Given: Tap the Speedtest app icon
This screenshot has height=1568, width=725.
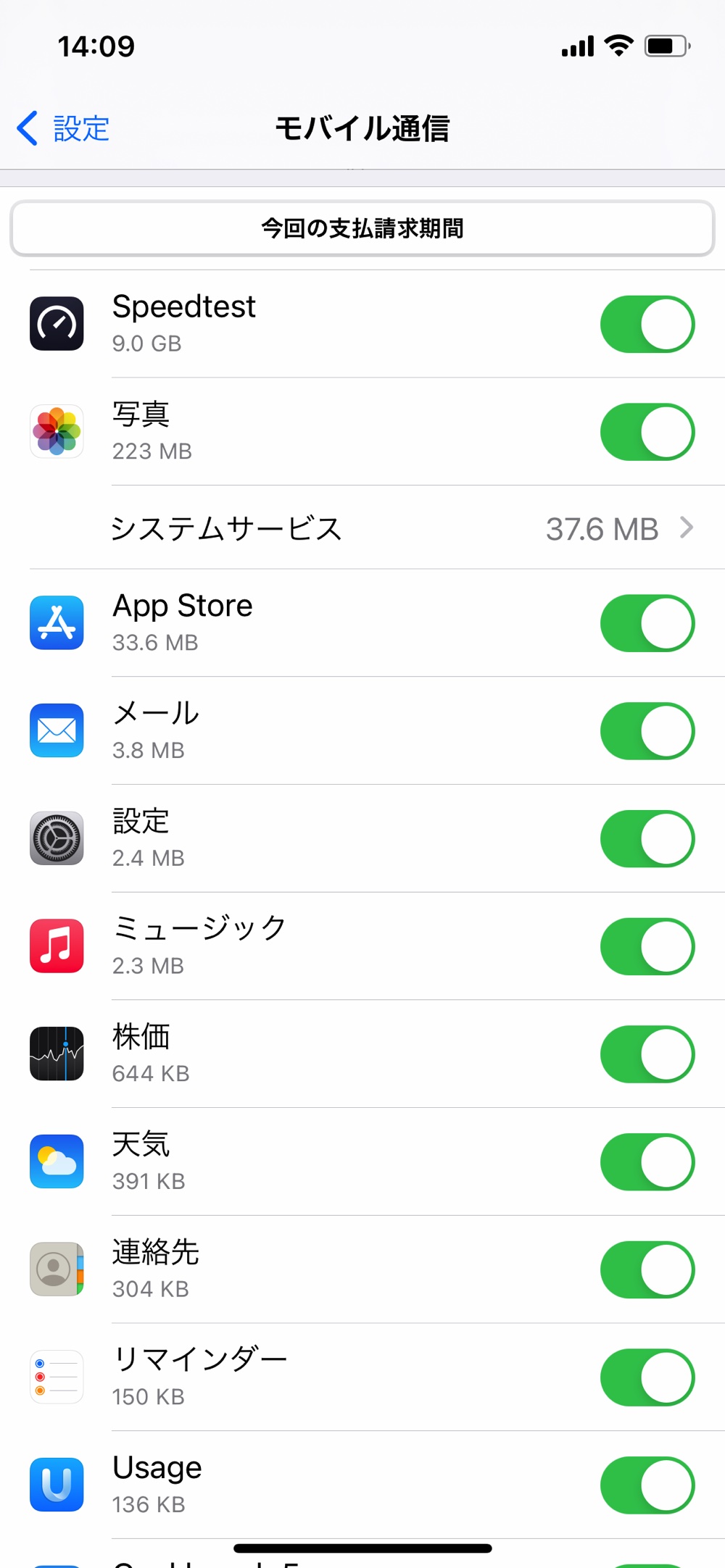Looking at the screenshot, I should pos(57,324).
